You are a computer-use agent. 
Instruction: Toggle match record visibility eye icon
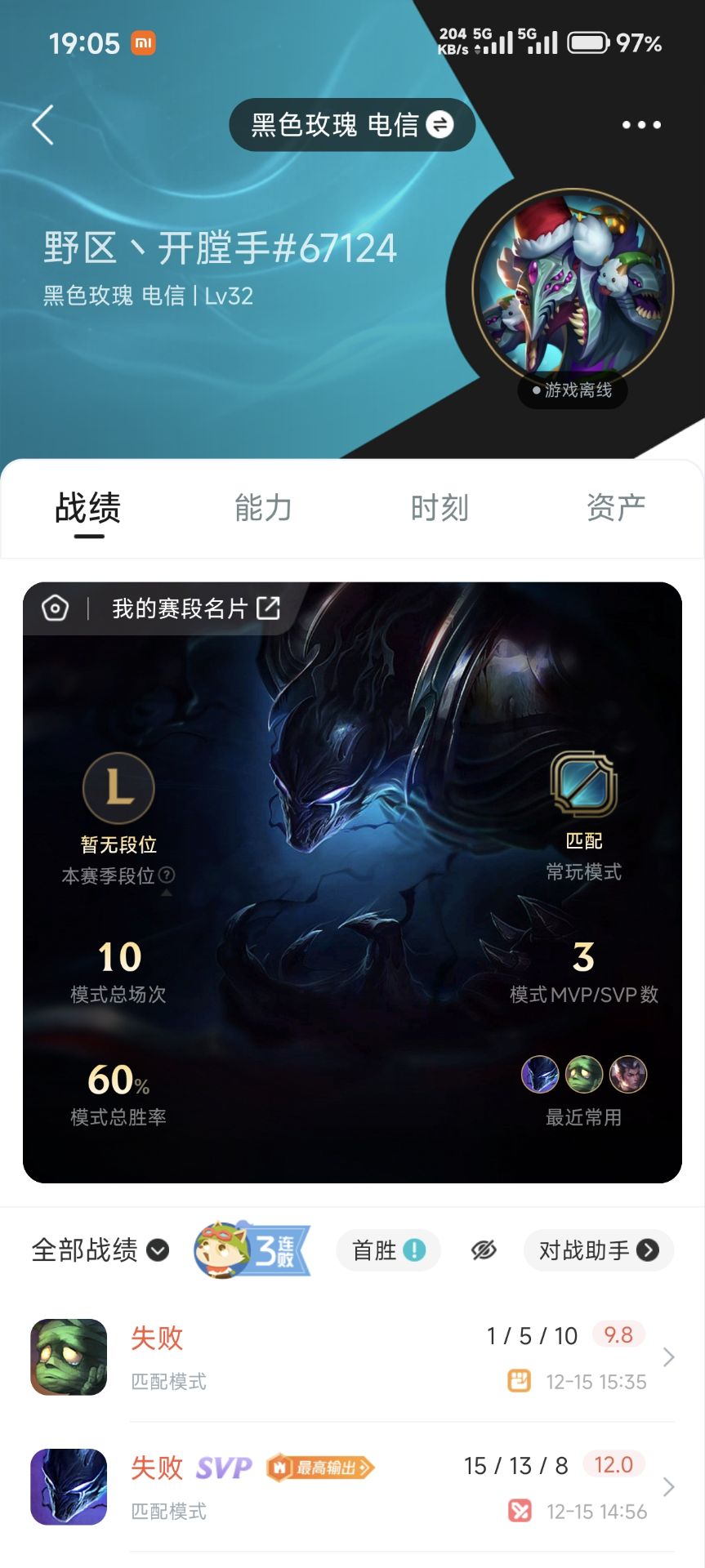click(x=484, y=1250)
